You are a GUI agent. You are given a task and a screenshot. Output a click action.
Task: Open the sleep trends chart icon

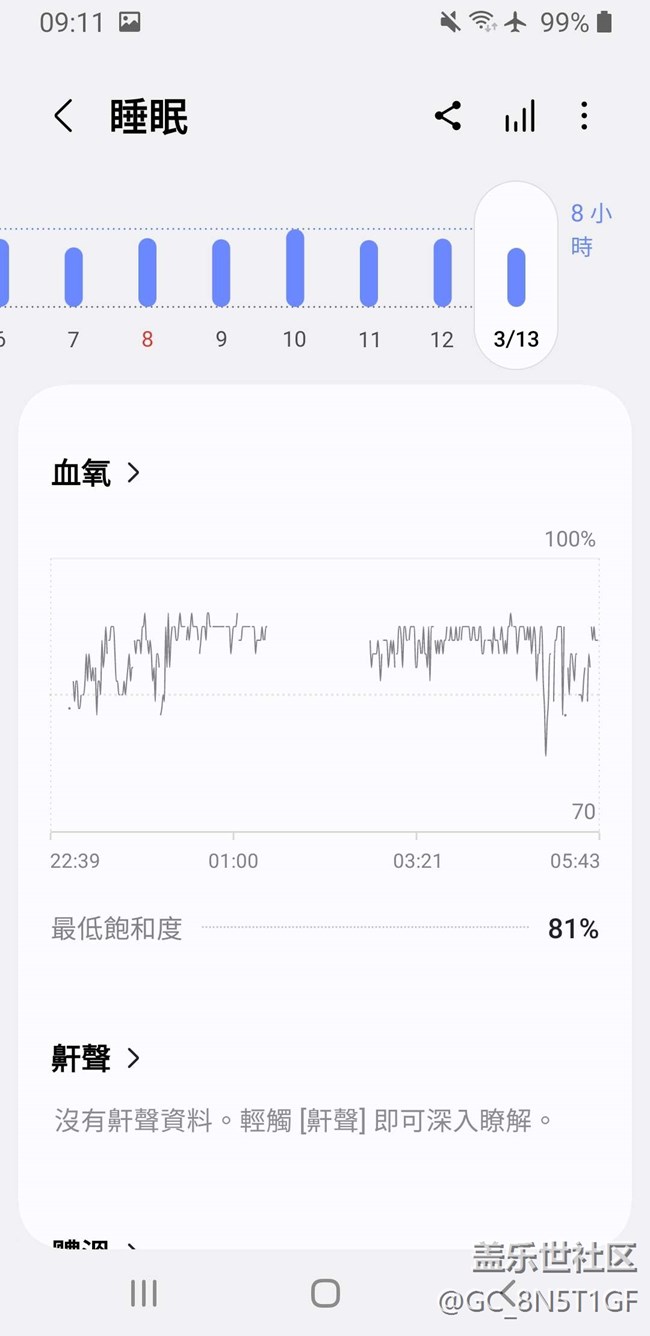click(x=519, y=116)
